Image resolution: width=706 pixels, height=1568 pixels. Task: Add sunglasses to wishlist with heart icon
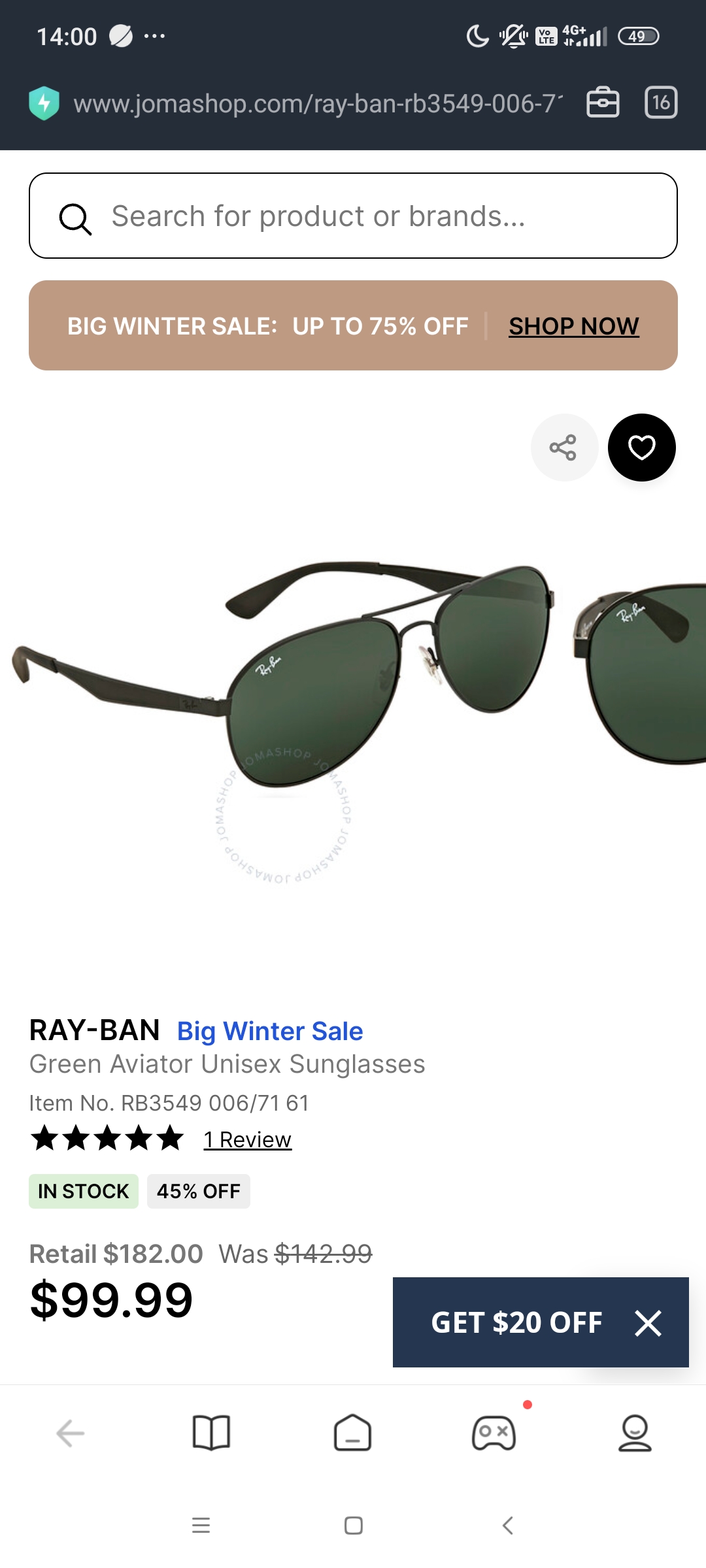641,448
